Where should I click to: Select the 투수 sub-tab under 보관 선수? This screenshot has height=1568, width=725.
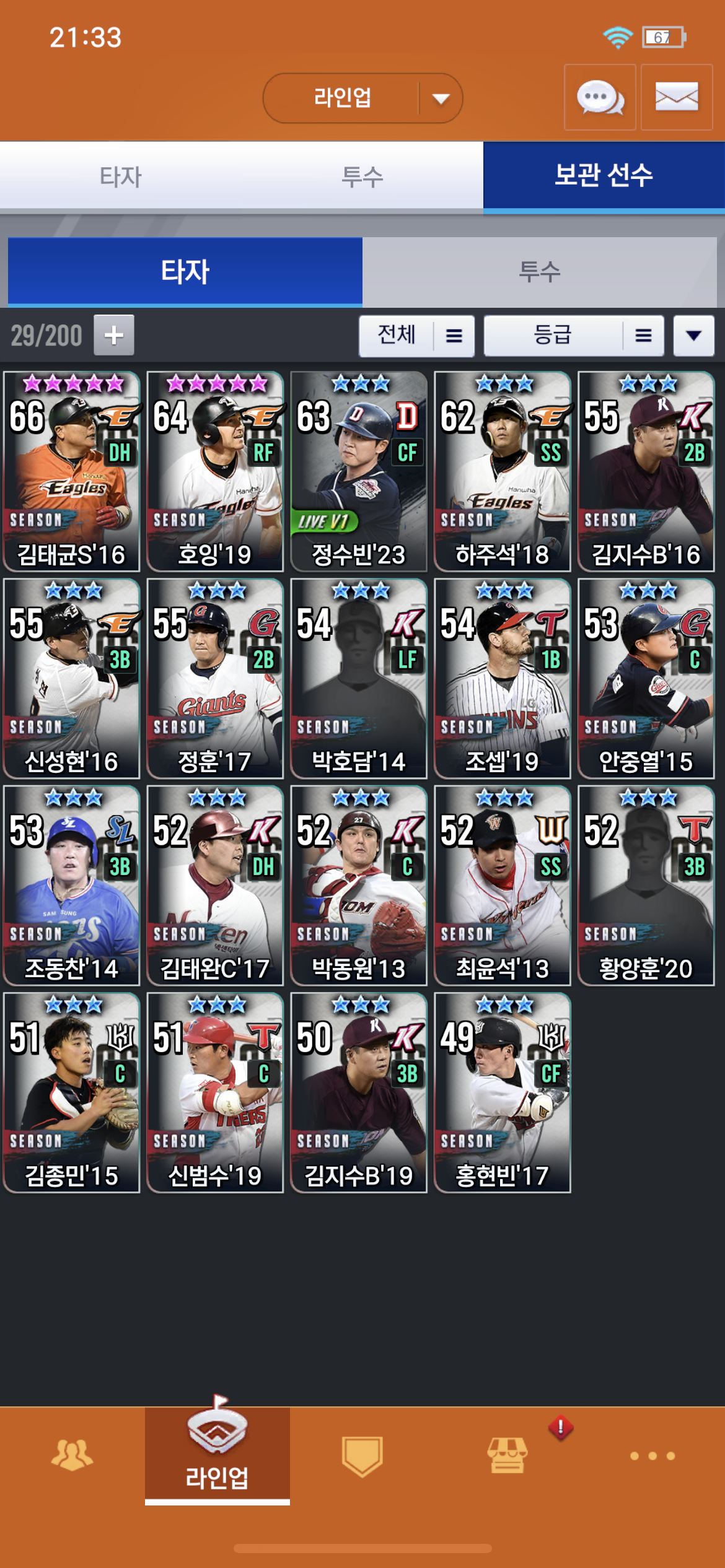[x=539, y=272]
